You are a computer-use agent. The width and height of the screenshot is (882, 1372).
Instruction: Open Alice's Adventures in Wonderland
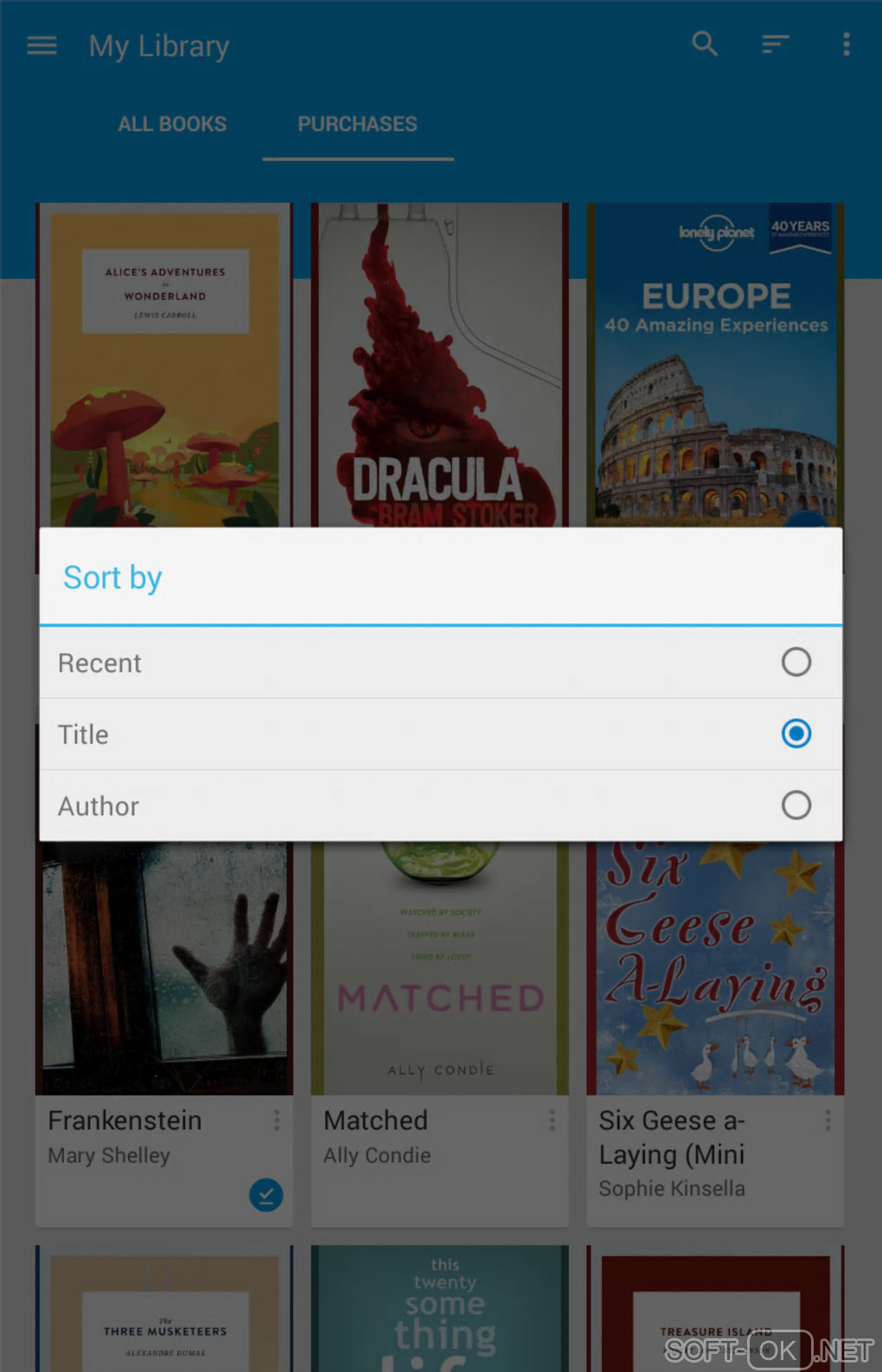pos(164,363)
